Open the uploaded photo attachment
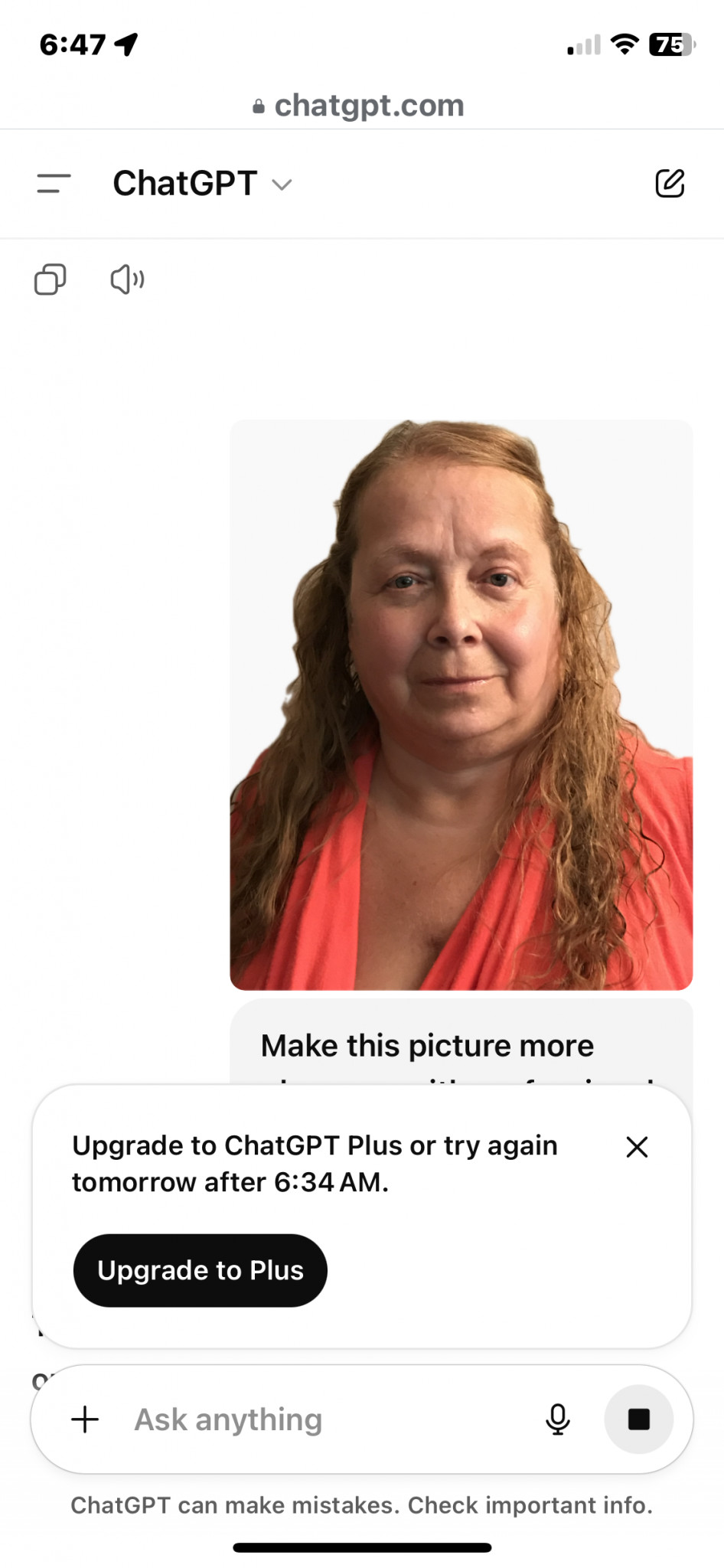Viewport: 724px width, 1568px height. pyautogui.click(x=461, y=704)
